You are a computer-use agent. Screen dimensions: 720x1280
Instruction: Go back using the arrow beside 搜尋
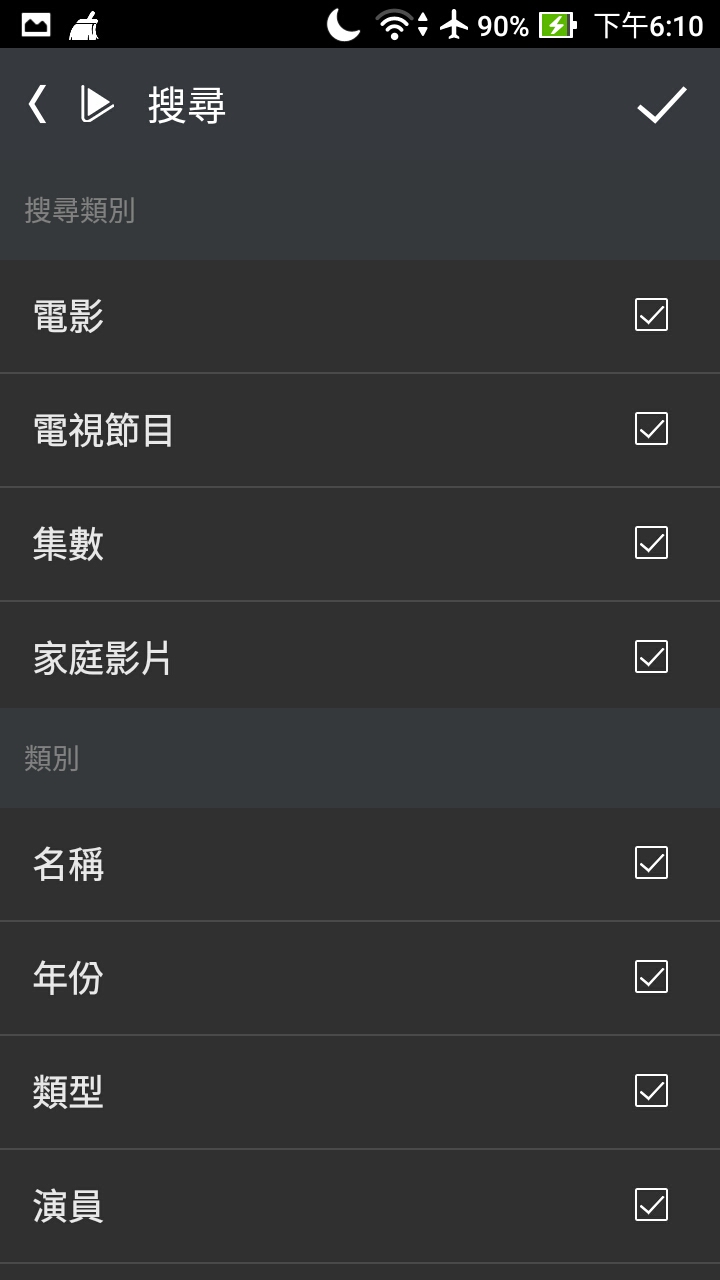click(38, 104)
